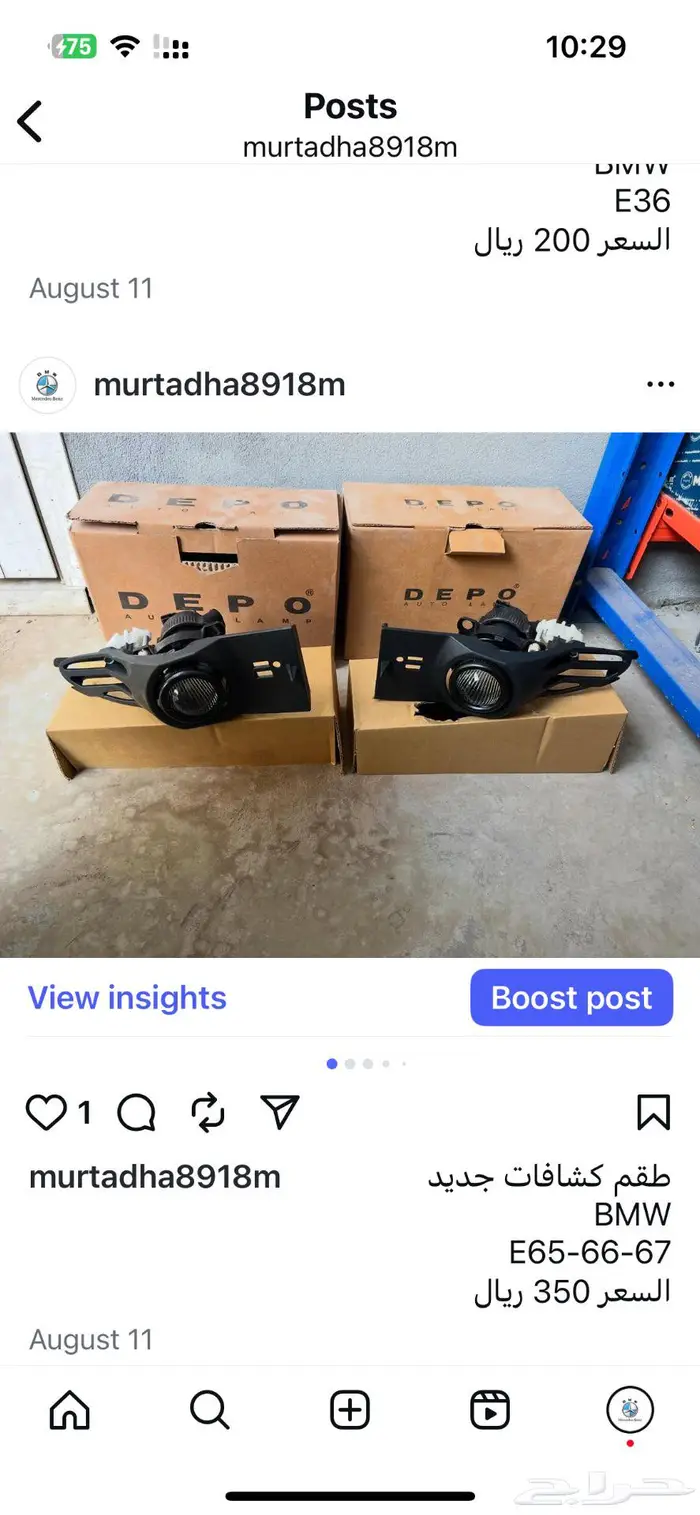Open murtadha8918m profile from the post header
The image size is (700, 1515).
click(x=218, y=384)
